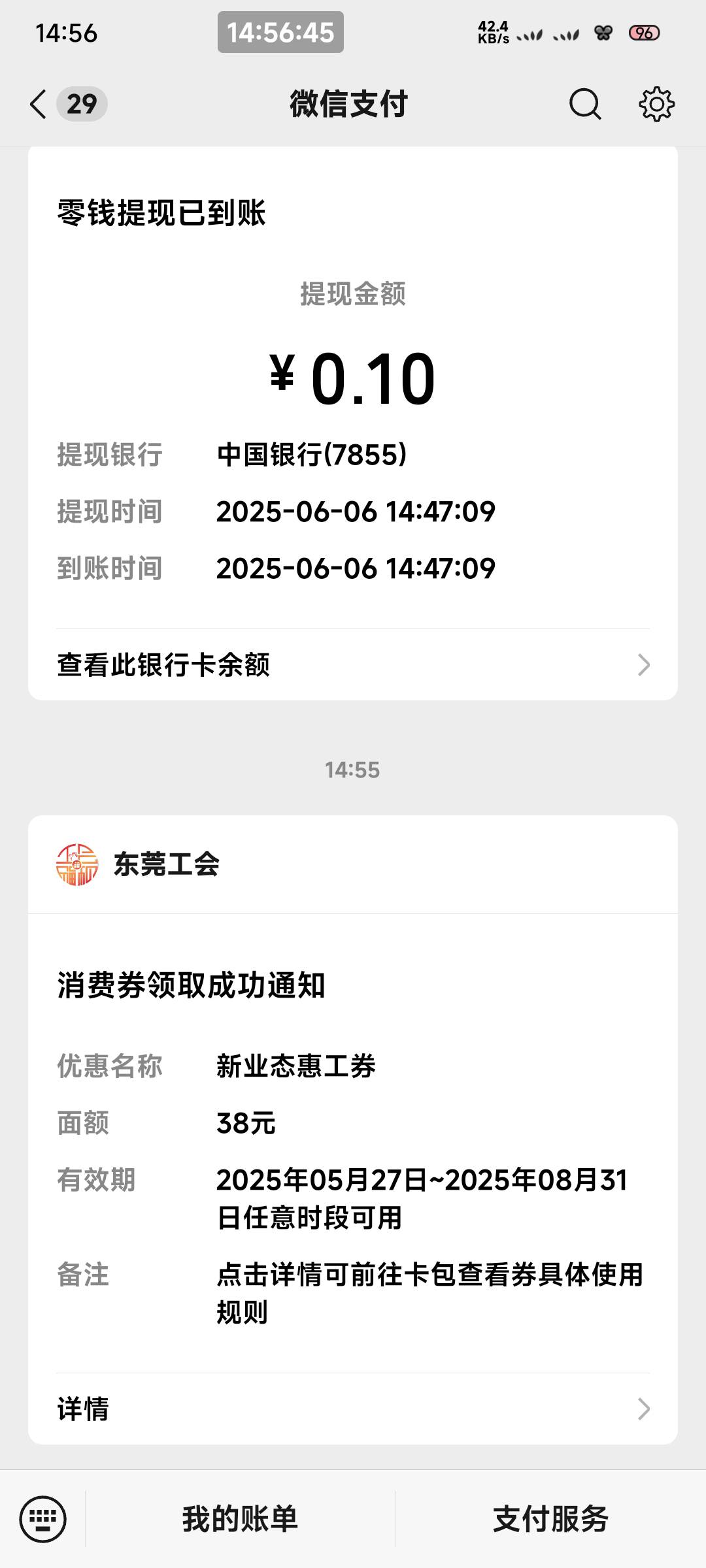Open search in 微信支付
Image resolution: width=706 pixels, height=1568 pixels.
[x=584, y=104]
